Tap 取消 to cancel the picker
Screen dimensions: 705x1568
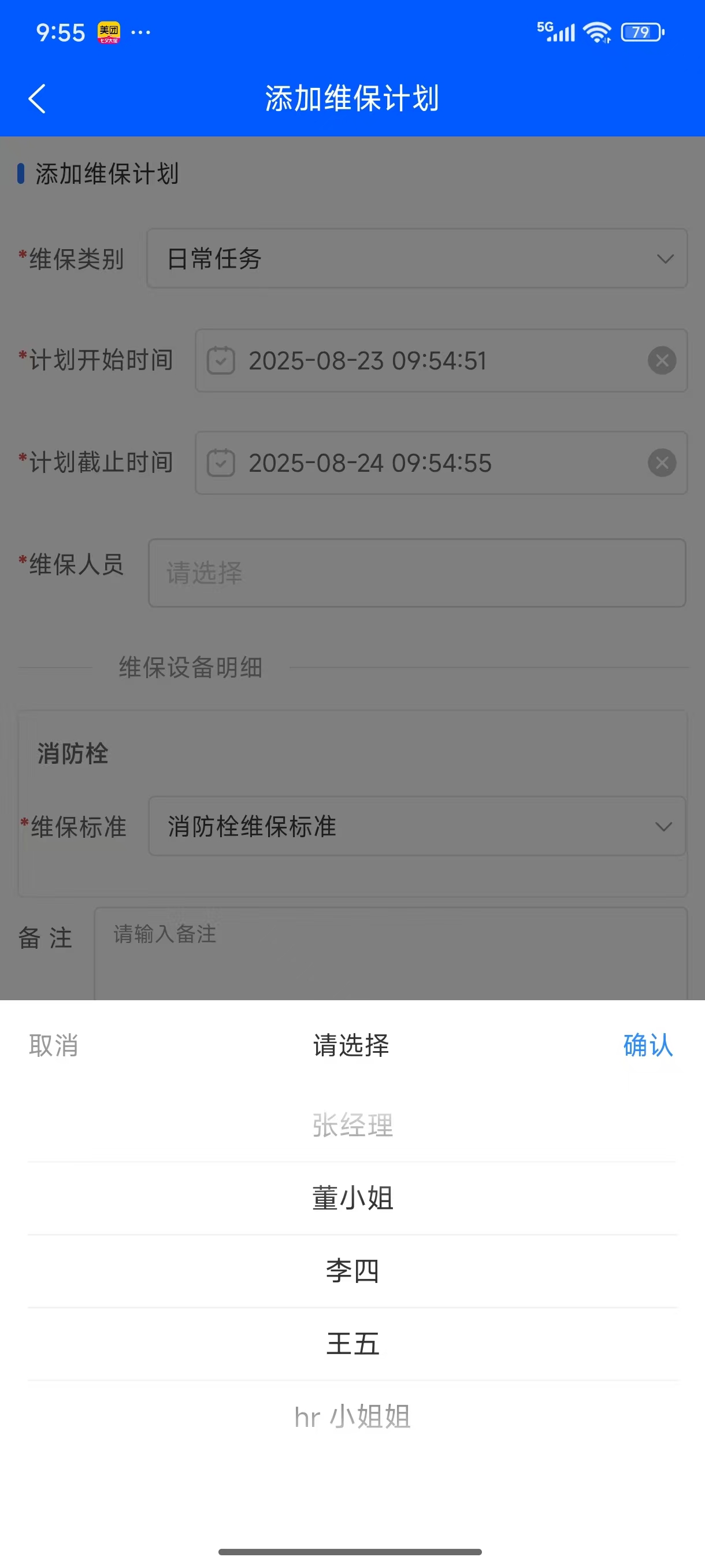(54, 1046)
